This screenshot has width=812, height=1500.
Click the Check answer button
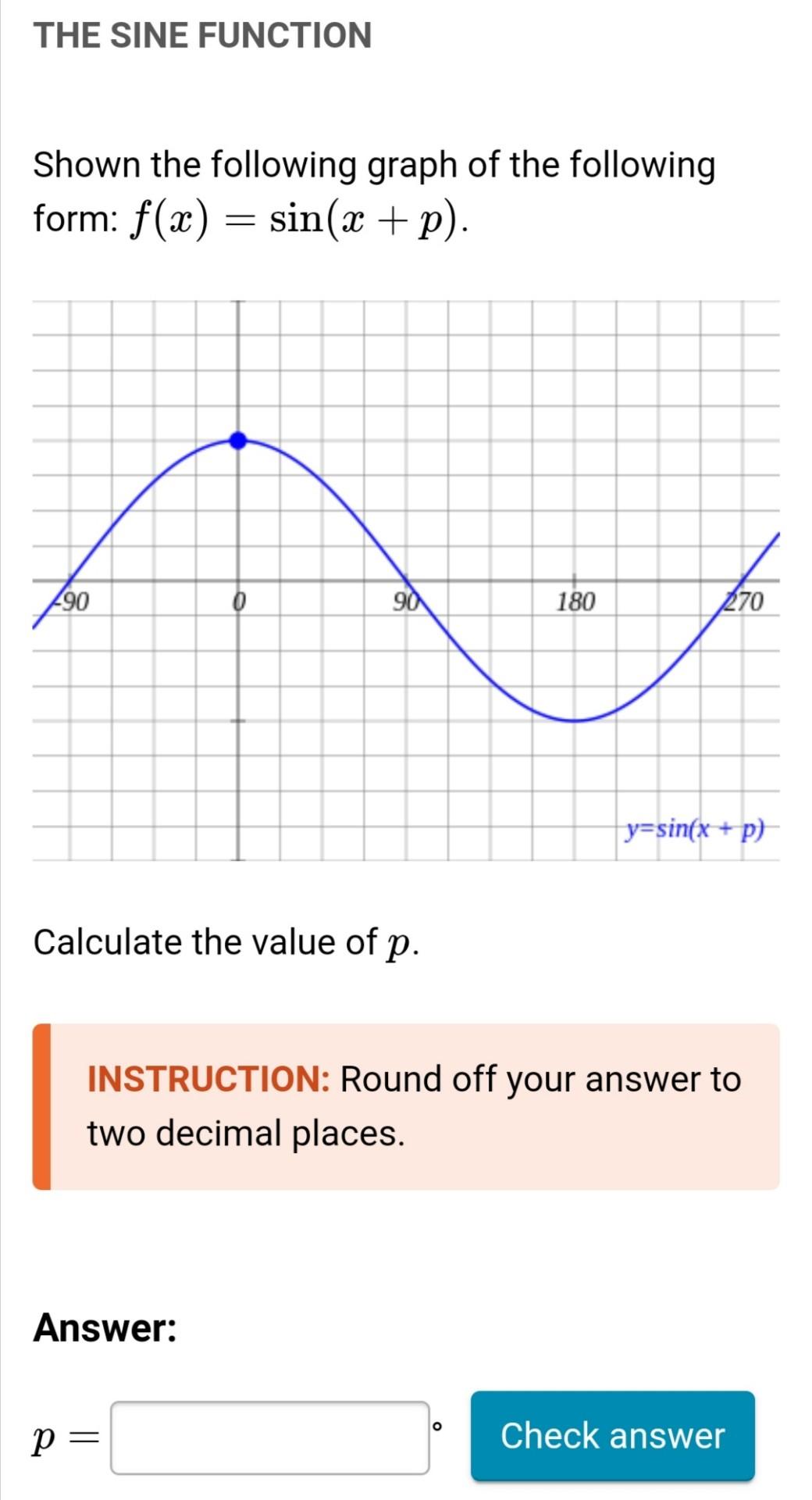[613, 1436]
